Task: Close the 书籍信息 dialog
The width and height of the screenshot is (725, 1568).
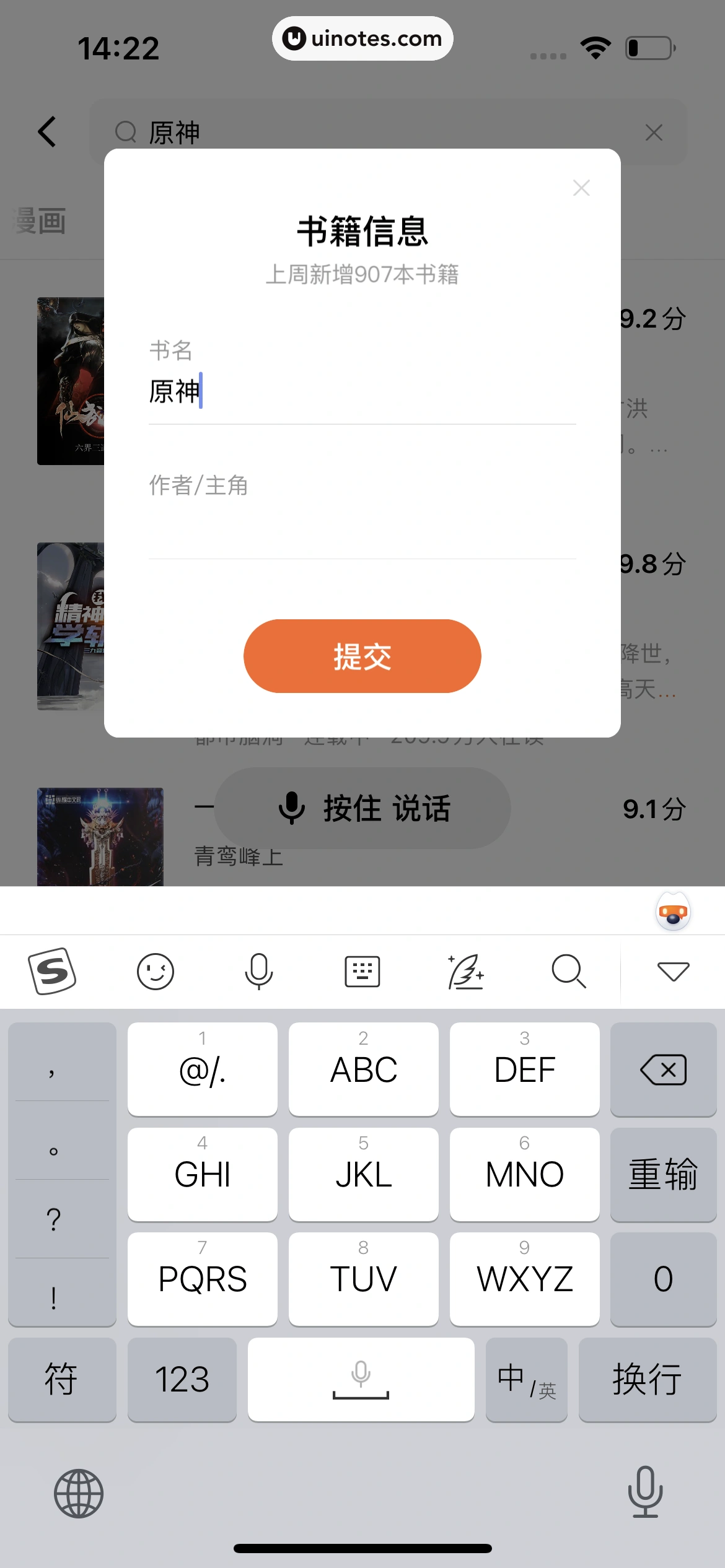Action: point(581,188)
